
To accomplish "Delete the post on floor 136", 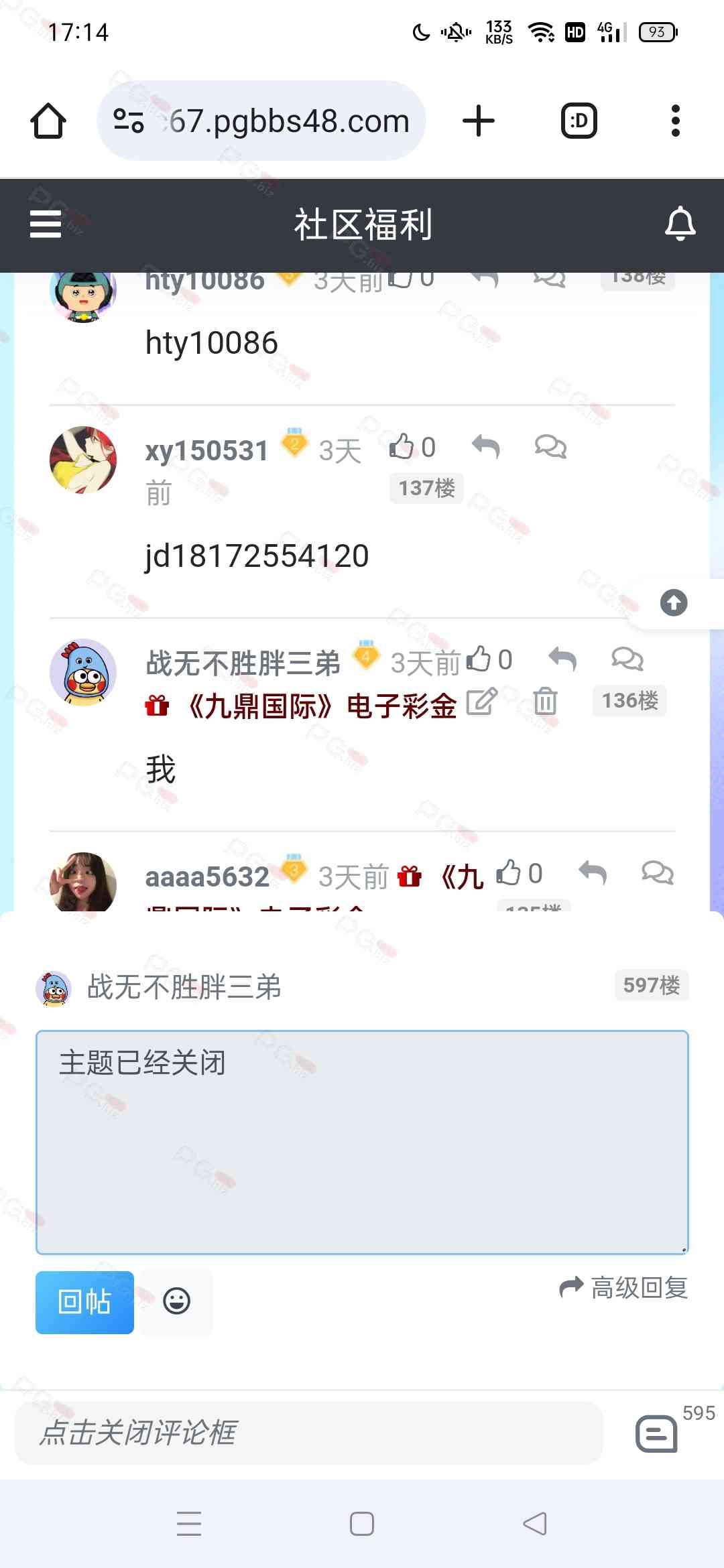I will click(545, 702).
